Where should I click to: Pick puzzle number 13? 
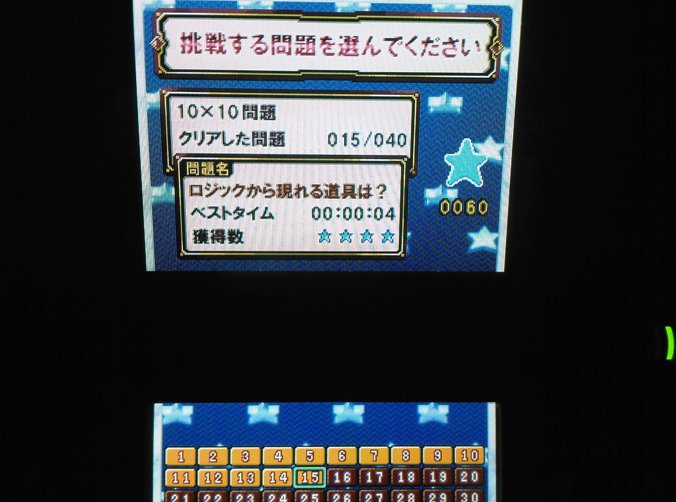coord(245,478)
